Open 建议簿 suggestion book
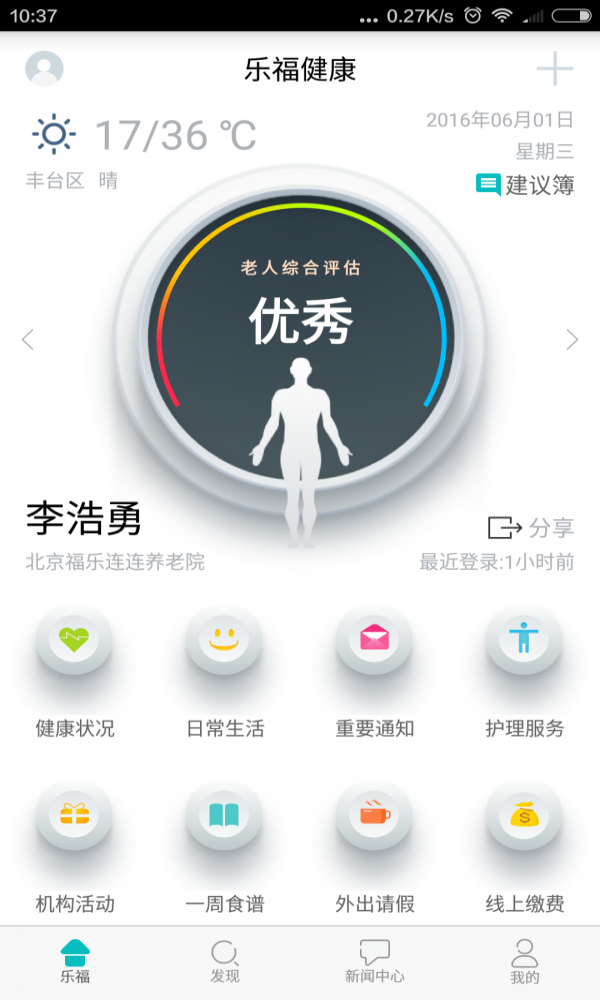600x1000 pixels. click(x=525, y=185)
